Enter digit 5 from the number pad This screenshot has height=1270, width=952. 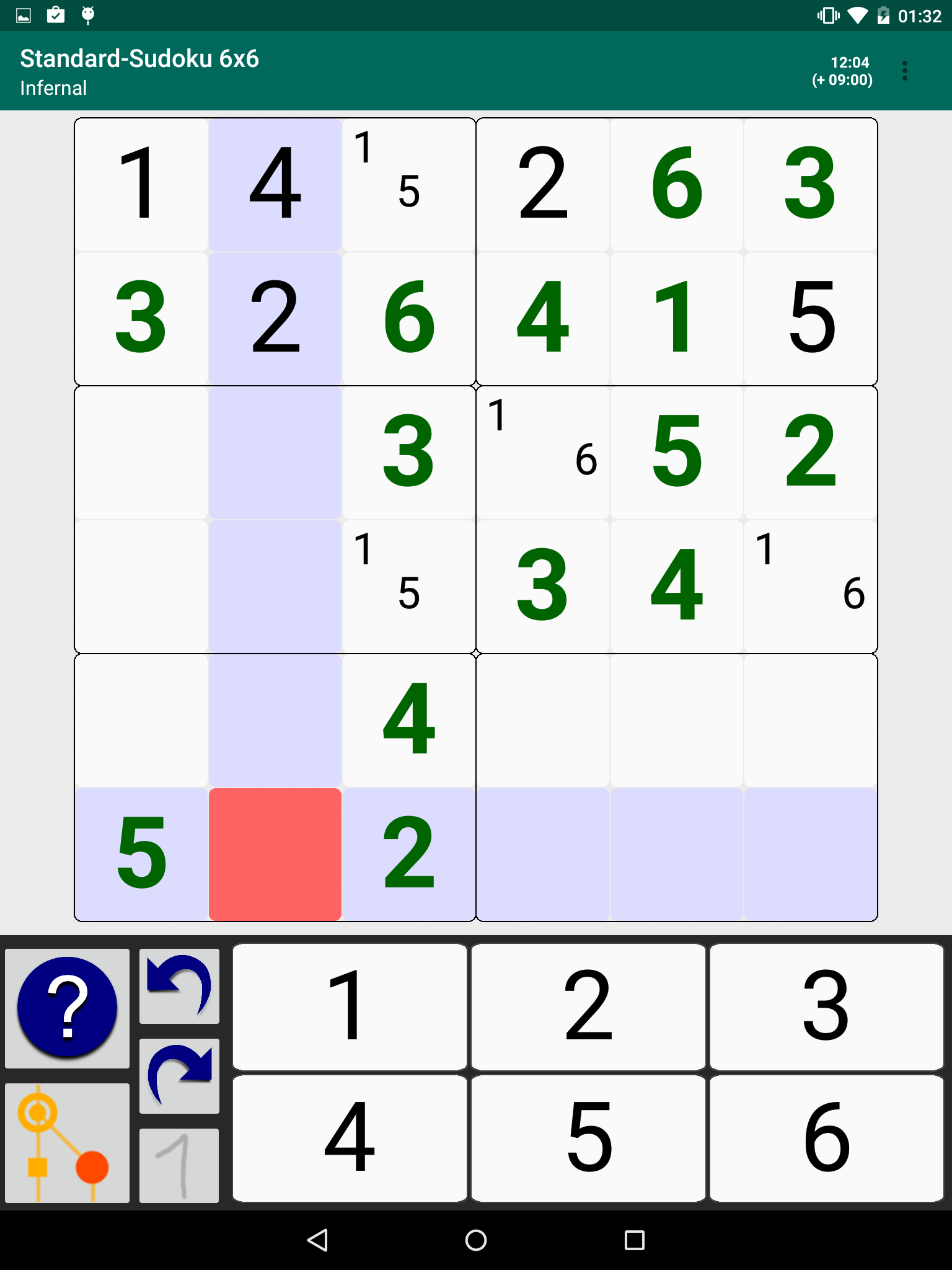[588, 1138]
